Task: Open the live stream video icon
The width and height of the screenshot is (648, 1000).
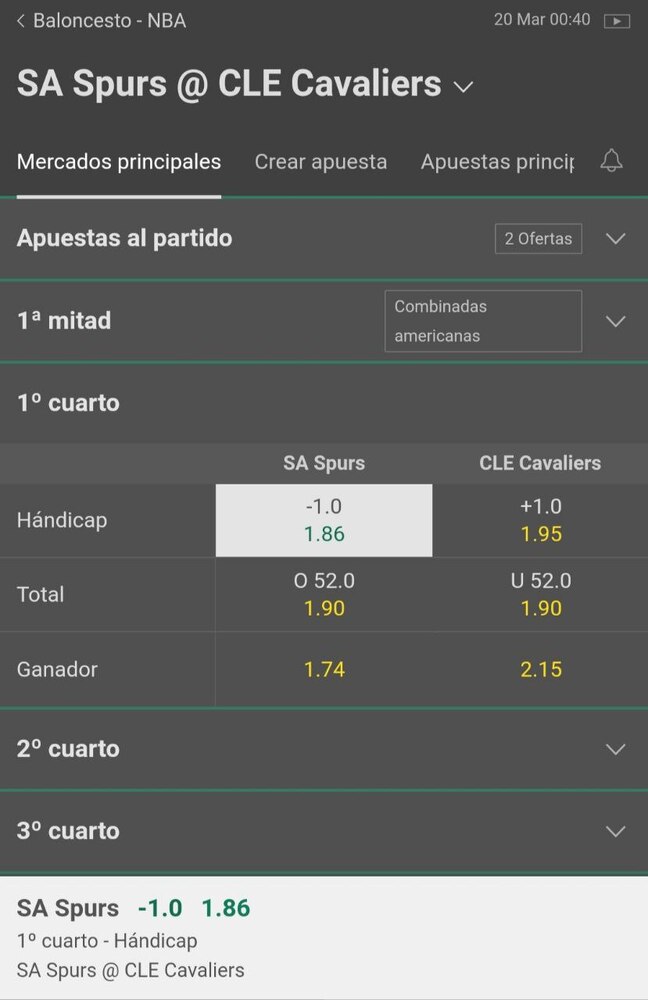Action: click(618, 21)
